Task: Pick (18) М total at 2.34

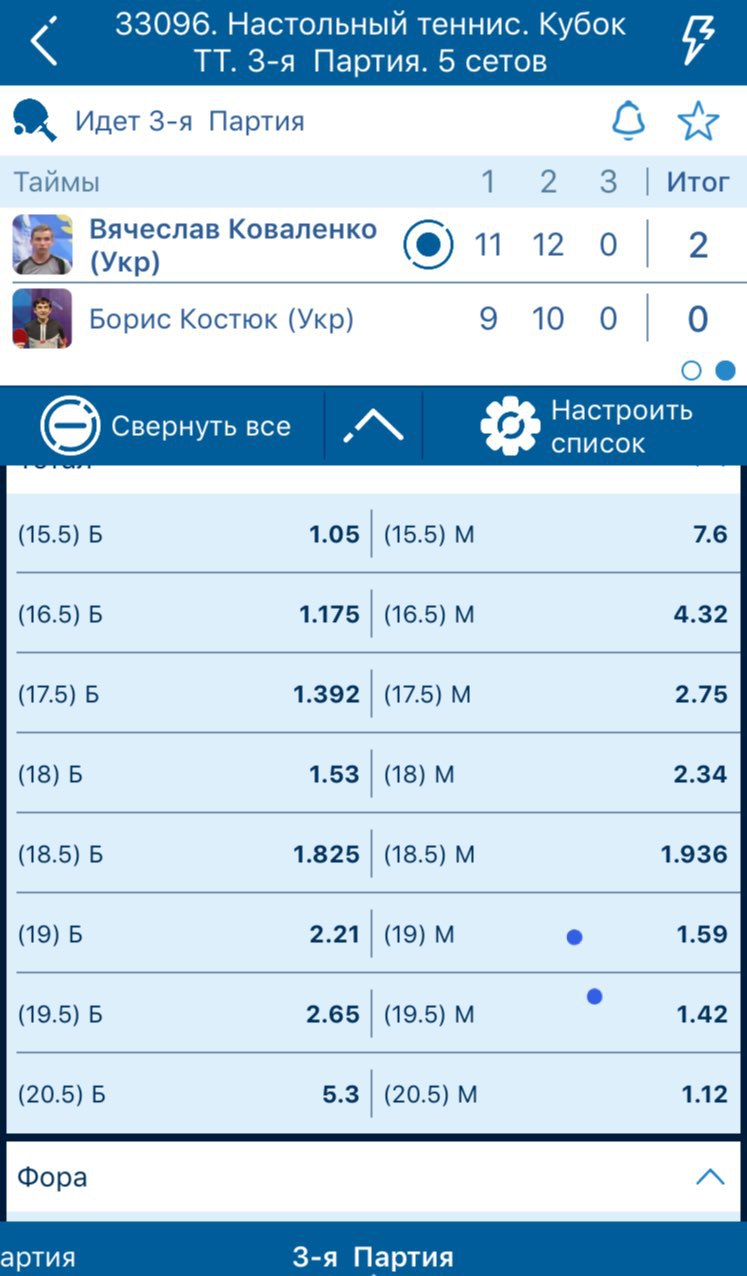Action: [555, 774]
